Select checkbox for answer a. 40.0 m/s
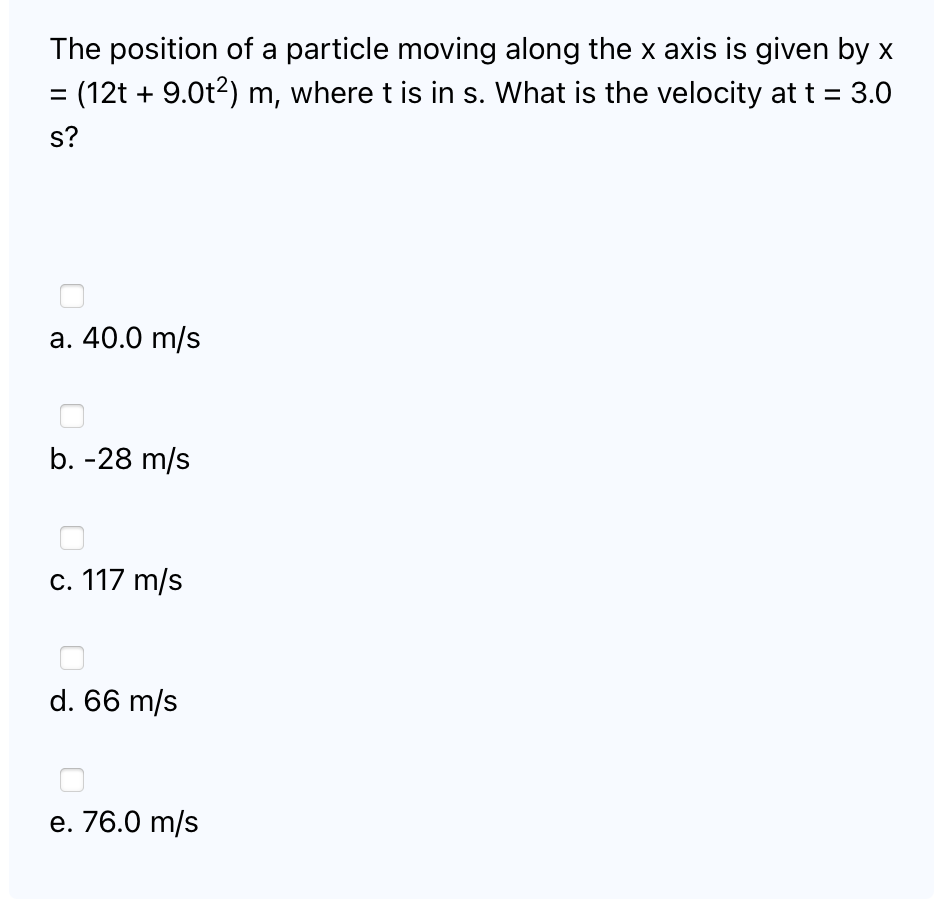Image resolution: width=950 pixels, height=914 pixels. pos(70,296)
